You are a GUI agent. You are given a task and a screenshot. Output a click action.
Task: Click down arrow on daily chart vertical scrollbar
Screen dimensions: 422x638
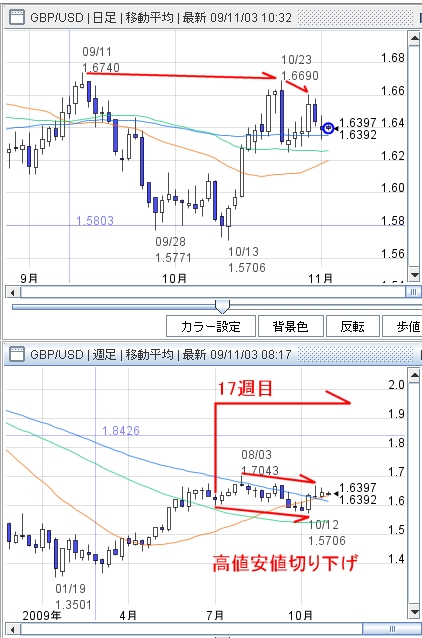(414, 275)
